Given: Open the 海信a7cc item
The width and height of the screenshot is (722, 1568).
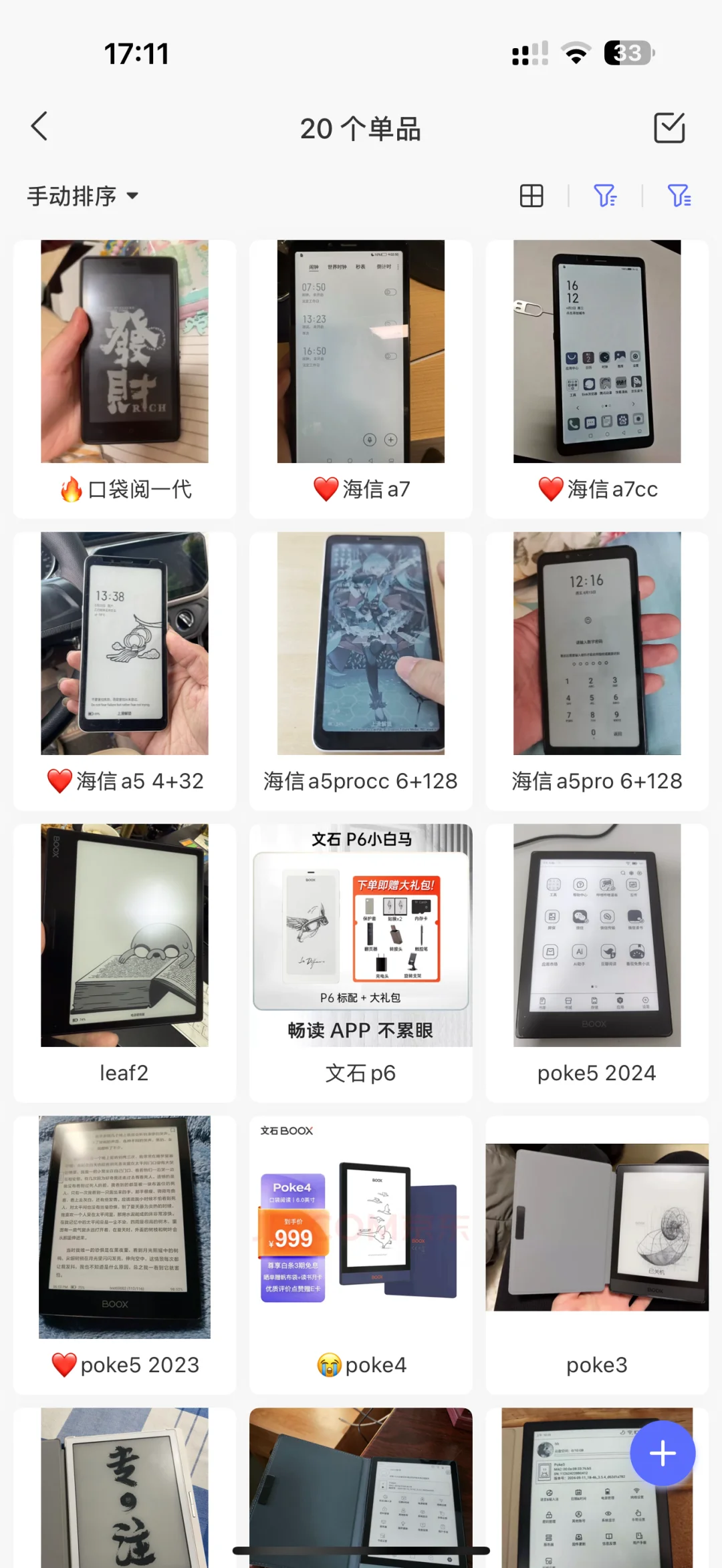Looking at the screenshot, I should 597,377.
